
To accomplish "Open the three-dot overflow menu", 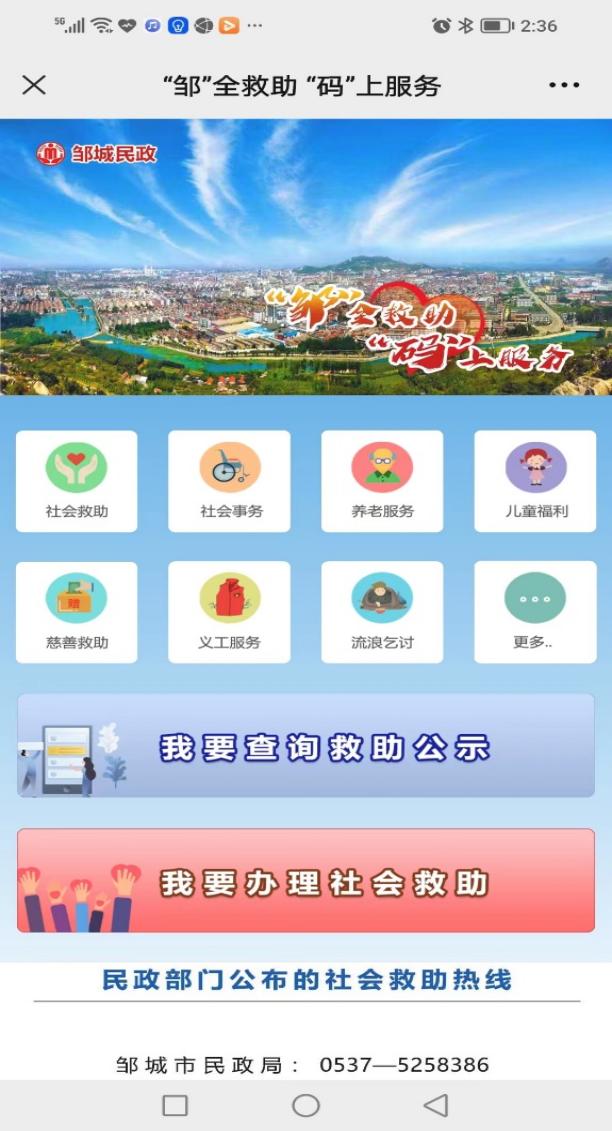I will pos(564,85).
